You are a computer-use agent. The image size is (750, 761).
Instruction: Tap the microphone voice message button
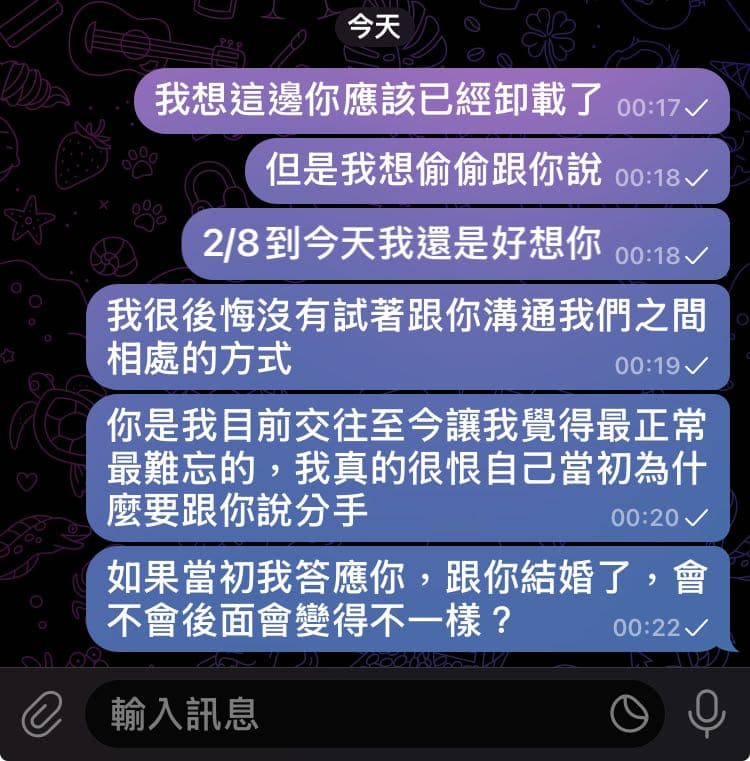click(707, 714)
